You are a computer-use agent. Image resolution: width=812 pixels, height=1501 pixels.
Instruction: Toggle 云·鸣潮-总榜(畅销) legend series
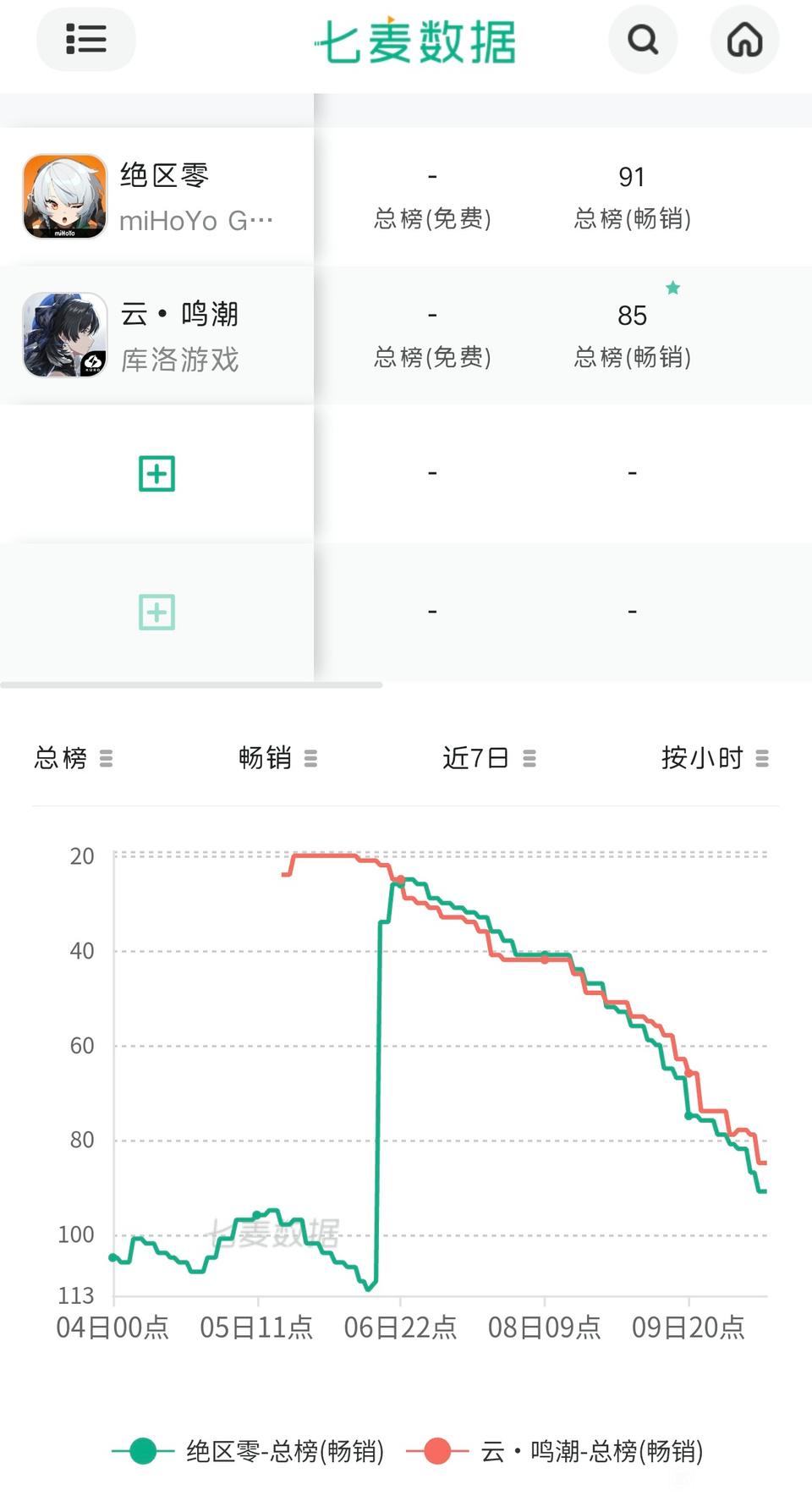pos(555,1451)
